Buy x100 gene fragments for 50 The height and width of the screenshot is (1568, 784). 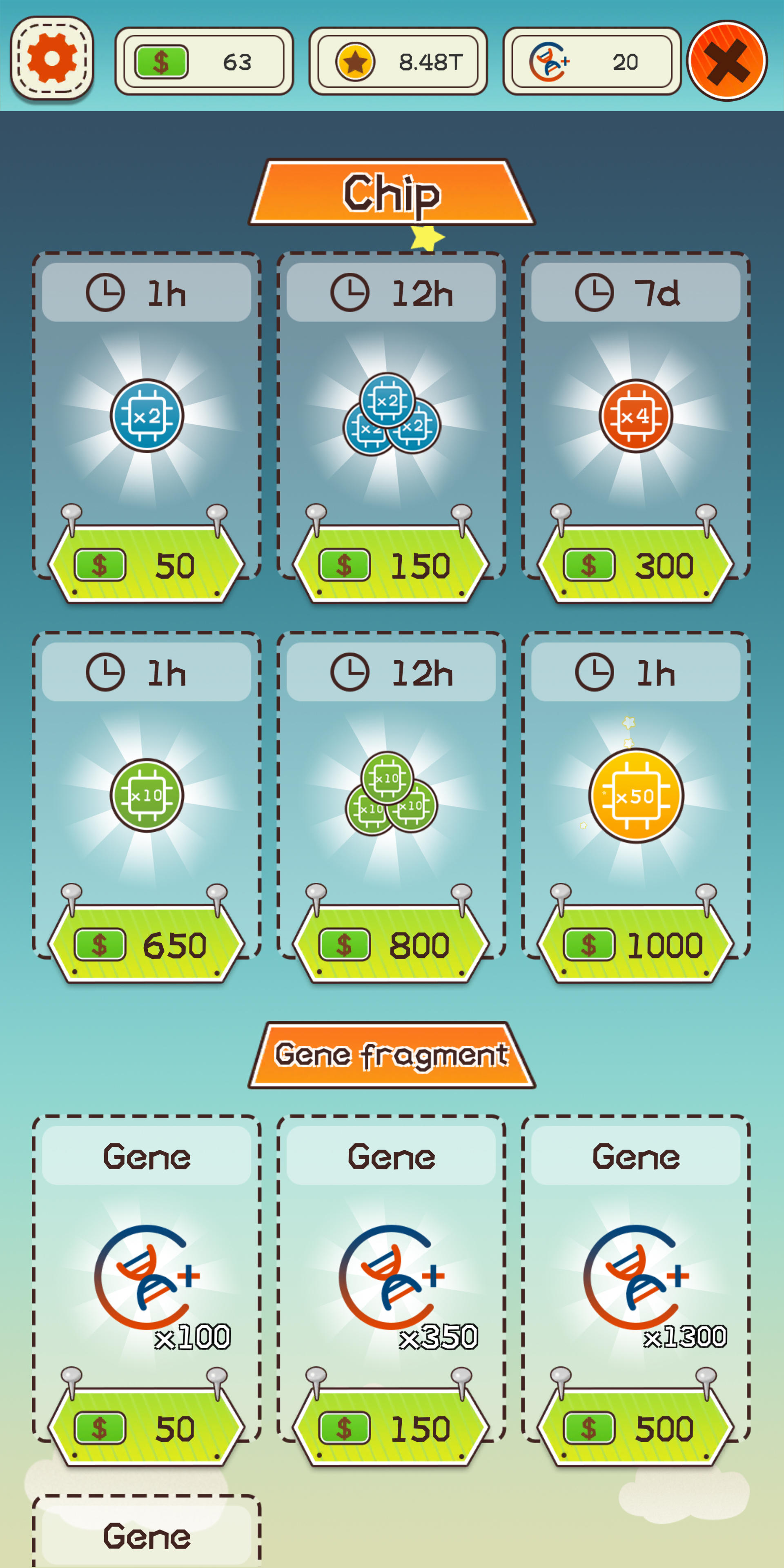pyautogui.click(x=147, y=1429)
